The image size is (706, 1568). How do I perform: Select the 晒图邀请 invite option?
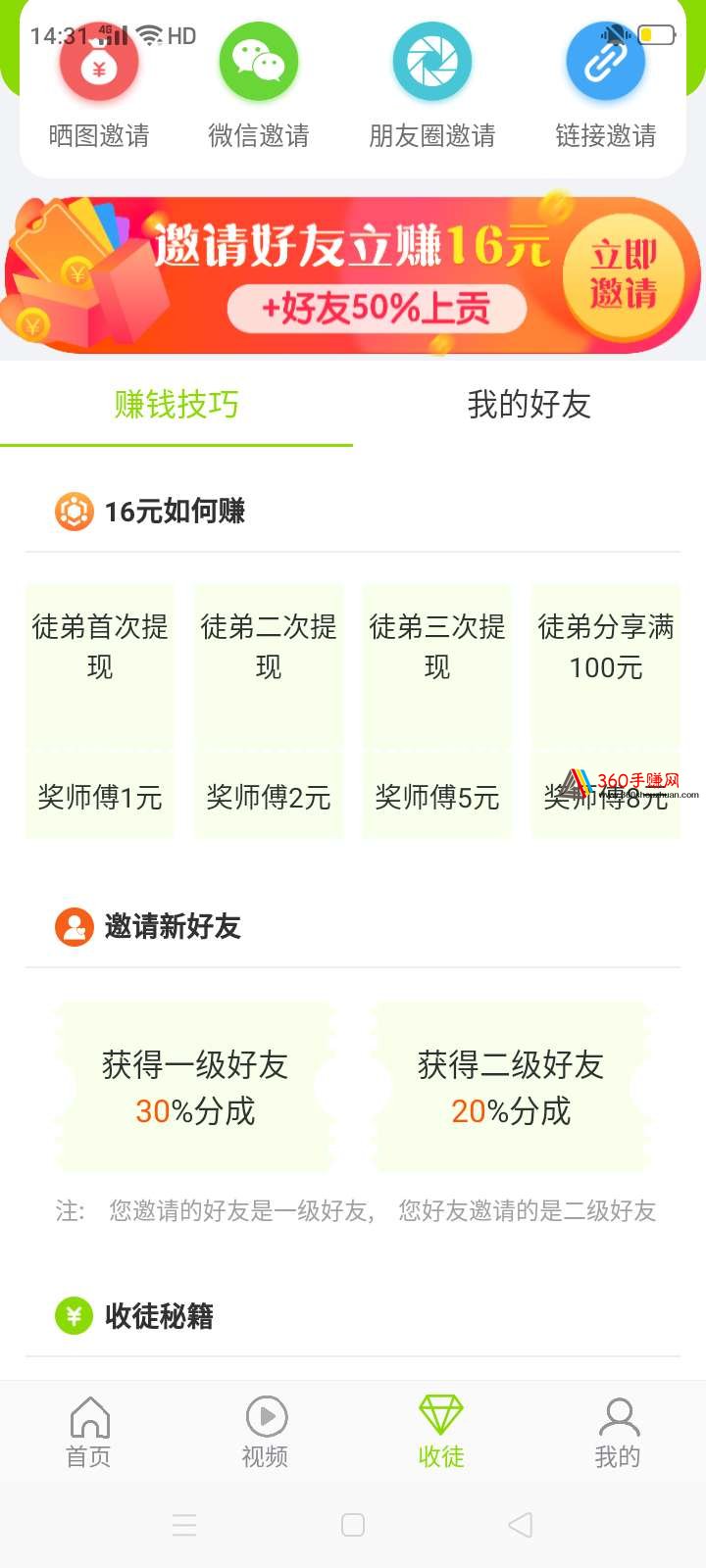pyautogui.click(x=99, y=88)
